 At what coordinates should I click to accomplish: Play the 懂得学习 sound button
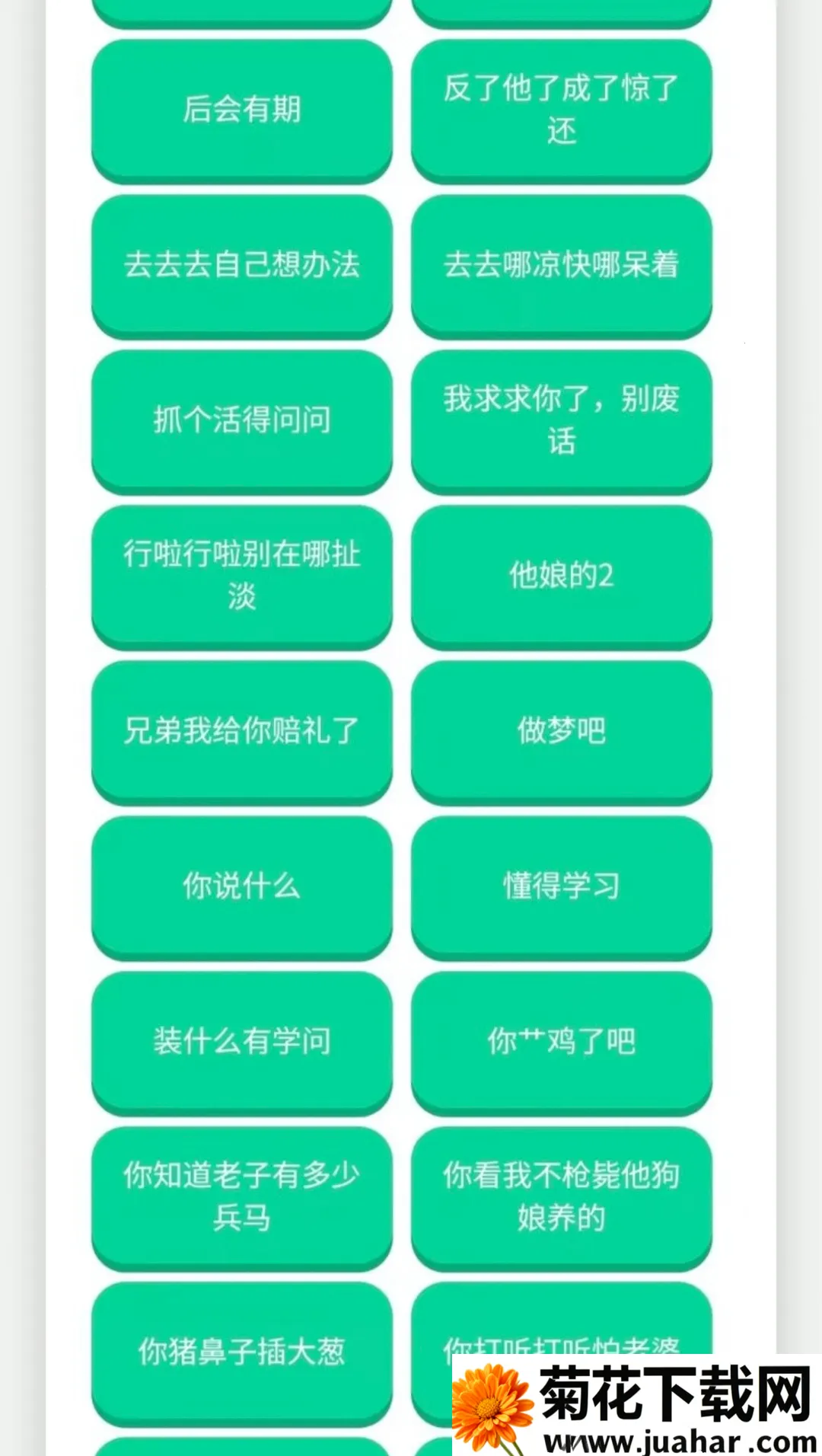tap(561, 886)
